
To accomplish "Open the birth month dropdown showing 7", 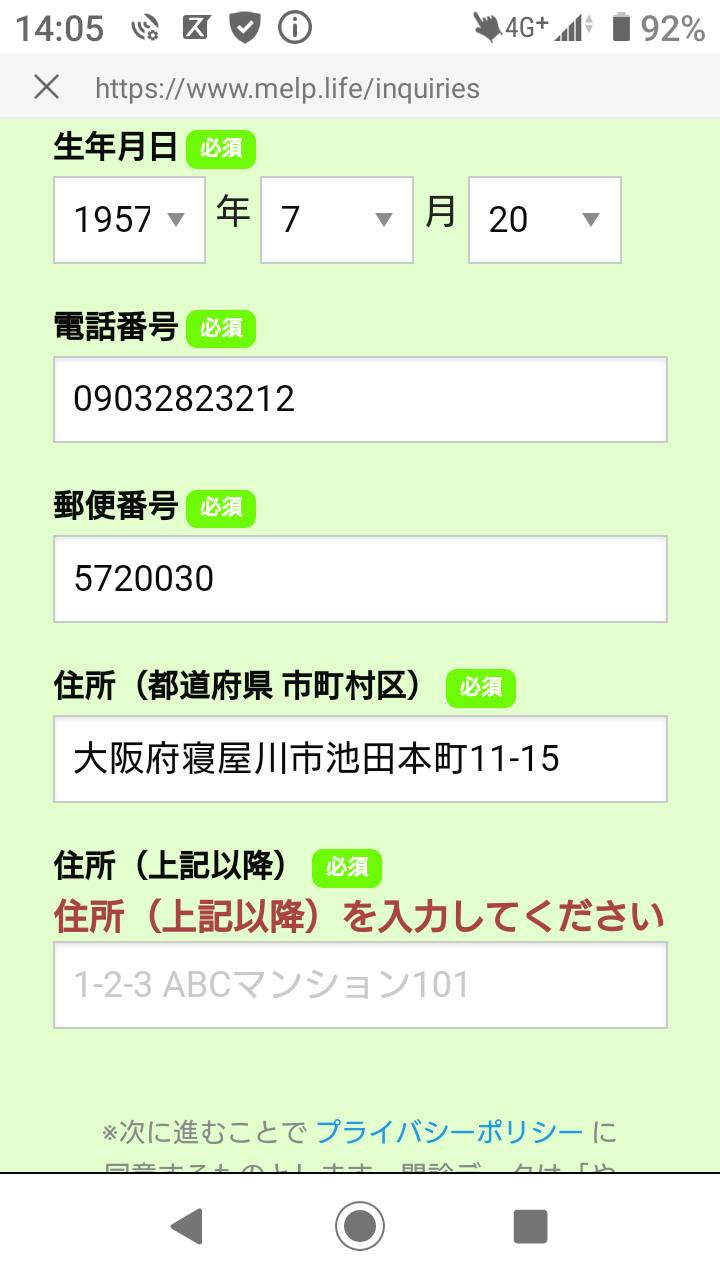I will [x=337, y=220].
